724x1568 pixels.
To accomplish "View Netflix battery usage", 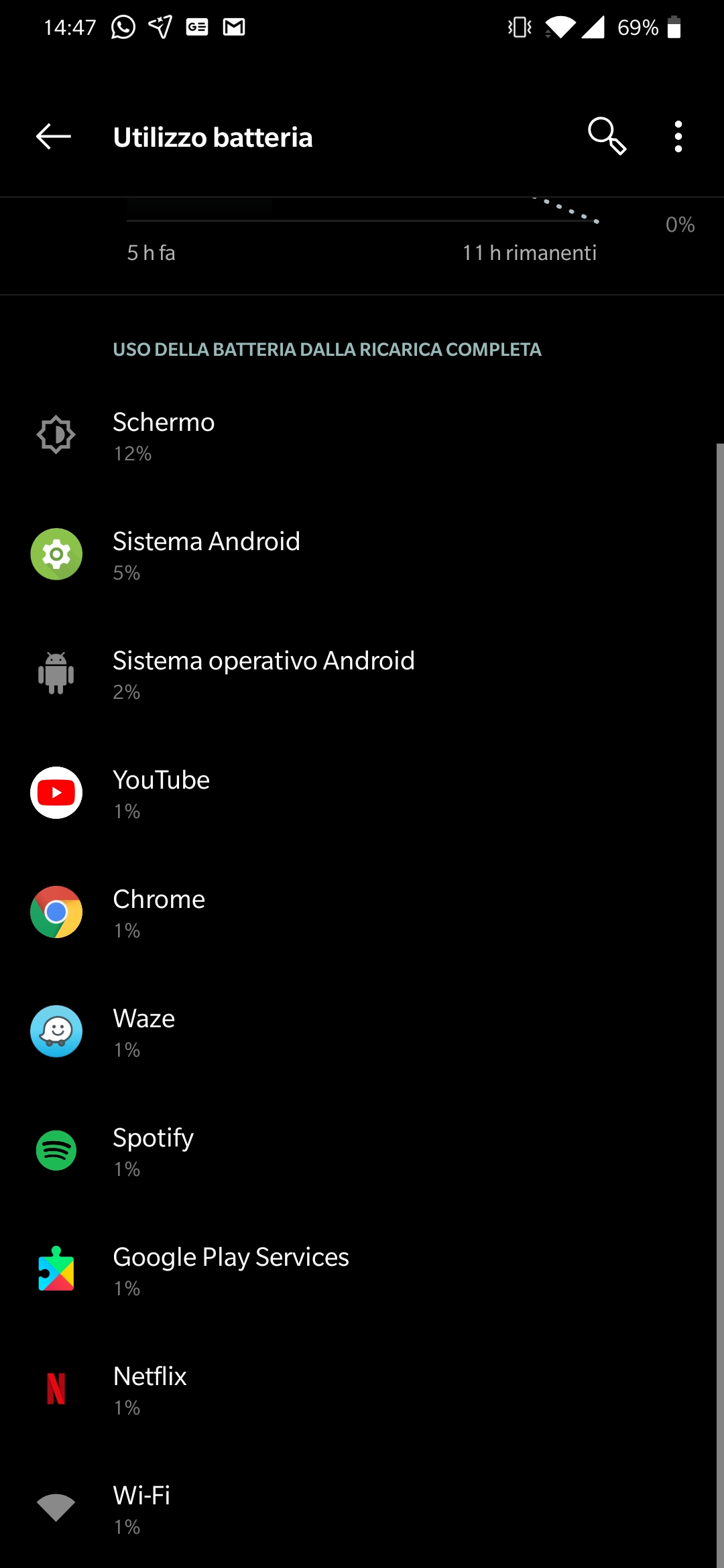I will point(362,1390).
